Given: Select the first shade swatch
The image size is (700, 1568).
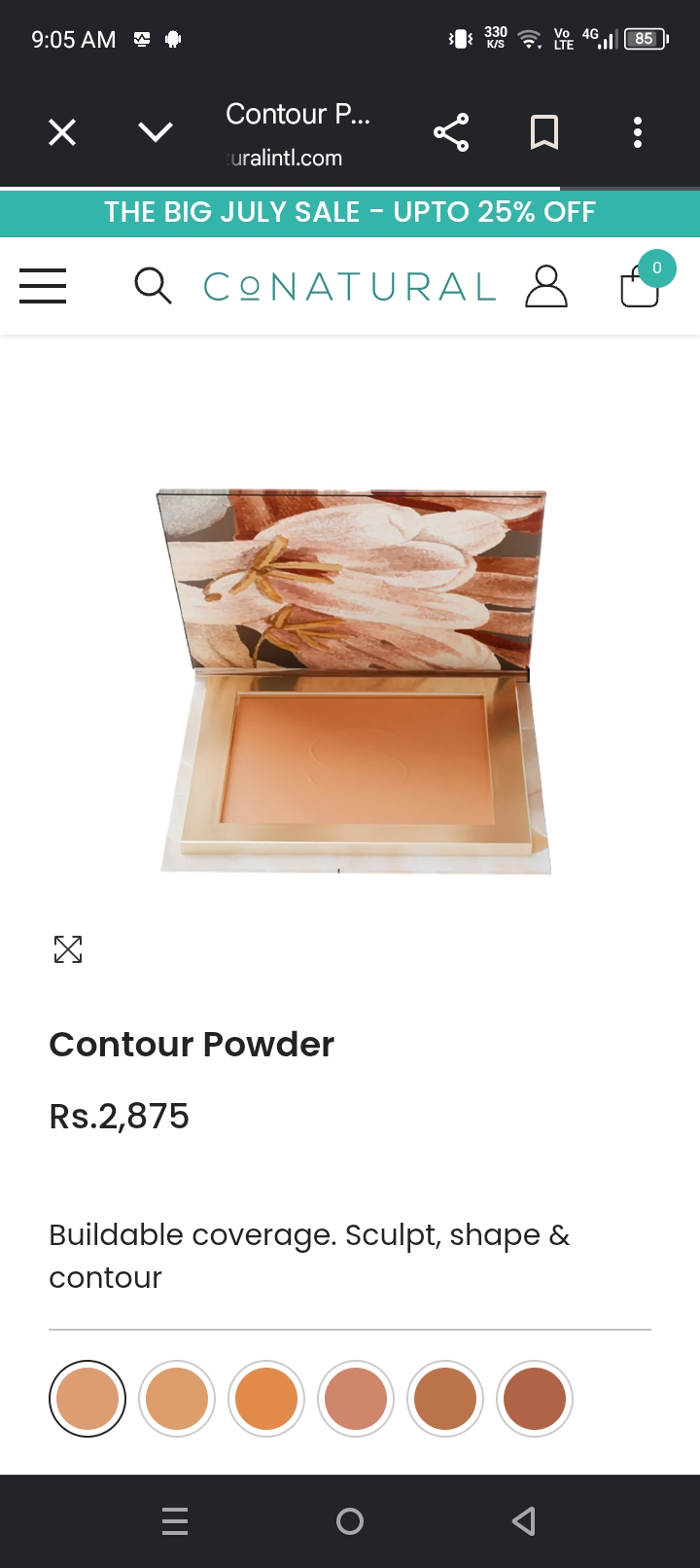Looking at the screenshot, I should pyautogui.click(x=87, y=1399).
